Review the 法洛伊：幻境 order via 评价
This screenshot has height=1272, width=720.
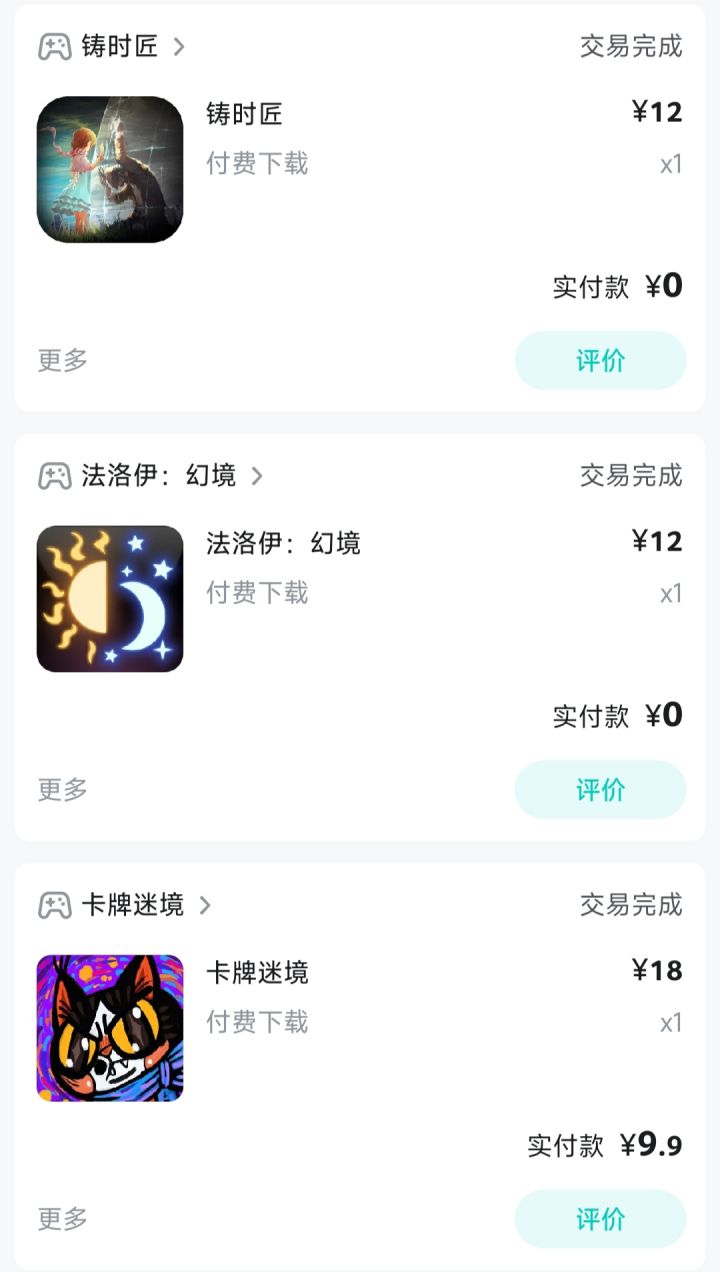pos(600,789)
